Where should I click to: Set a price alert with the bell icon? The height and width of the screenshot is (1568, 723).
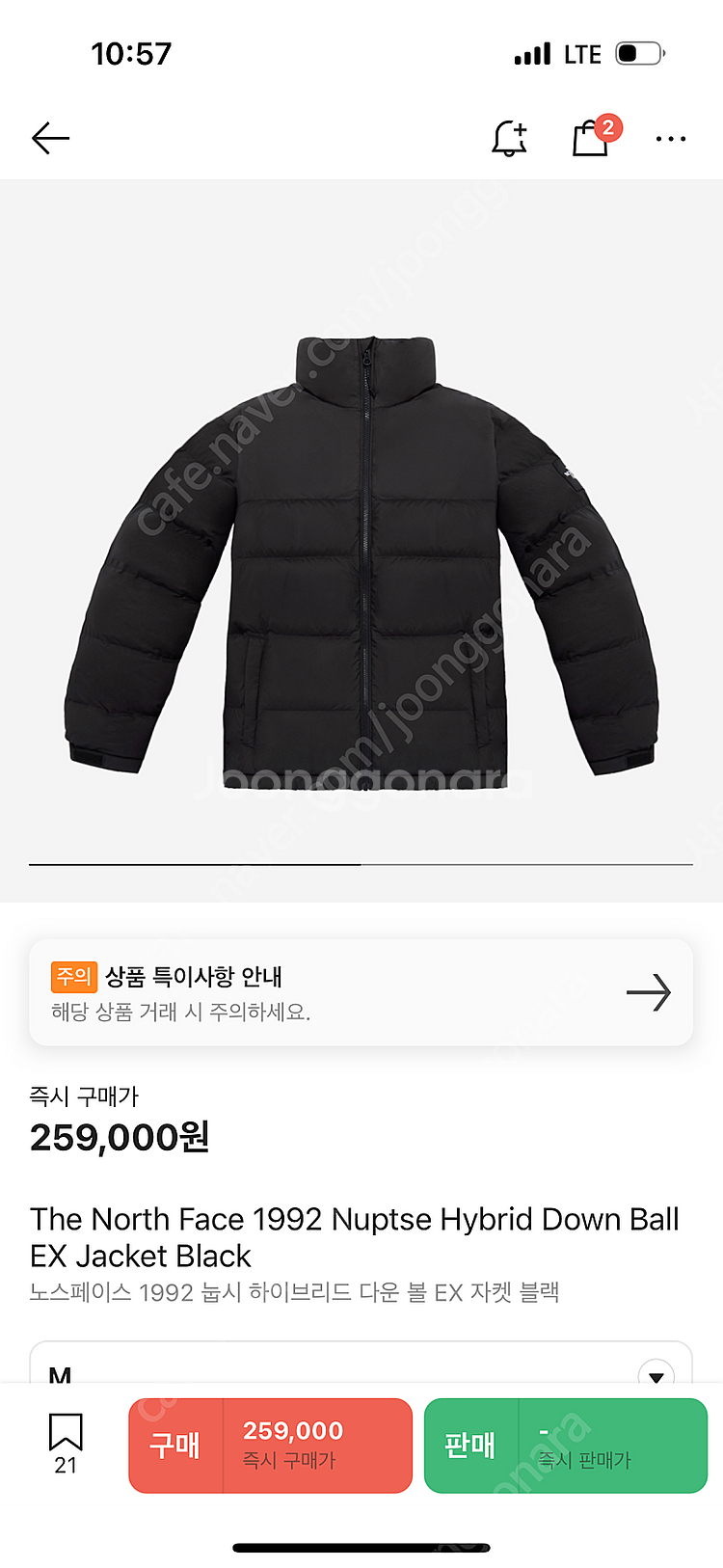coord(509,139)
